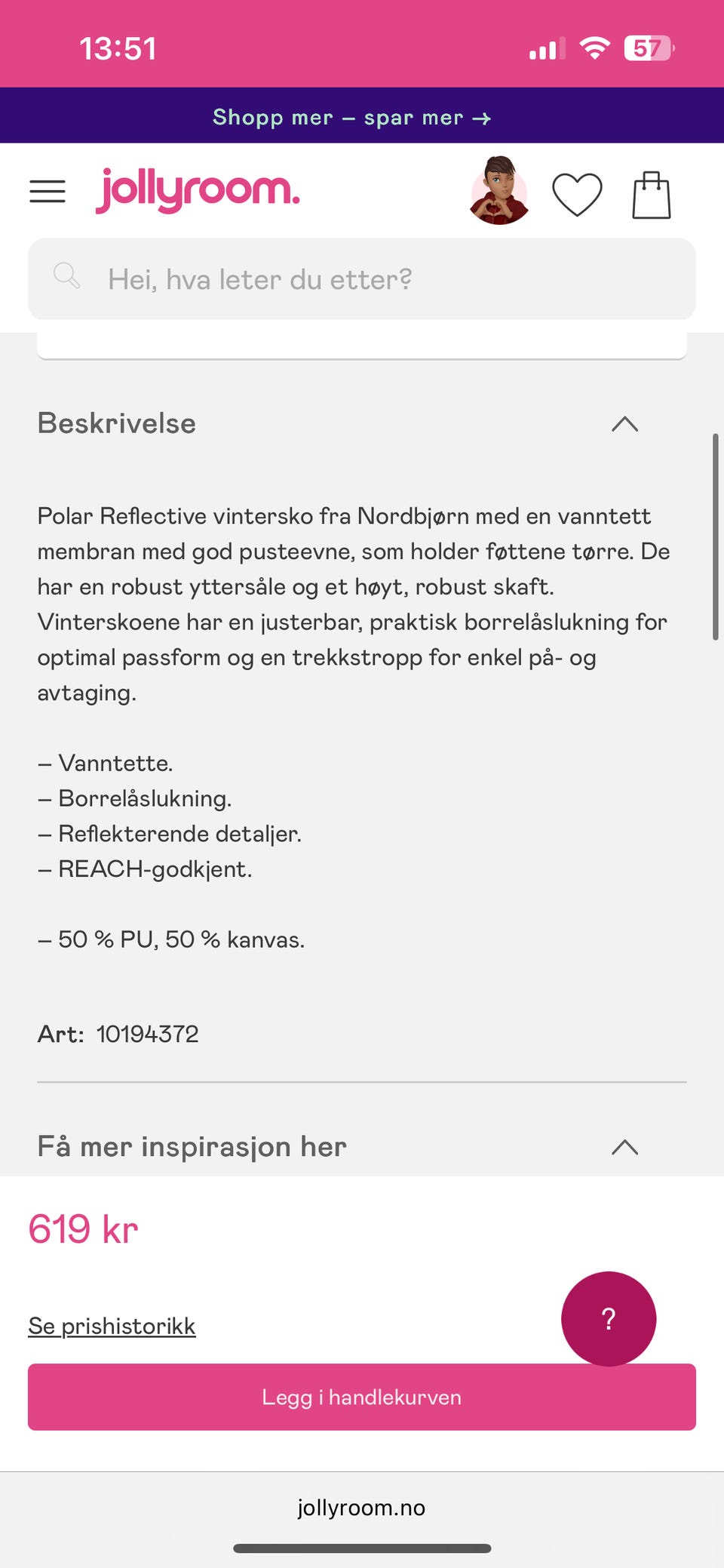This screenshot has height=1568, width=724.
Task: Select the article number 10194372
Action: coord(146,1034)
